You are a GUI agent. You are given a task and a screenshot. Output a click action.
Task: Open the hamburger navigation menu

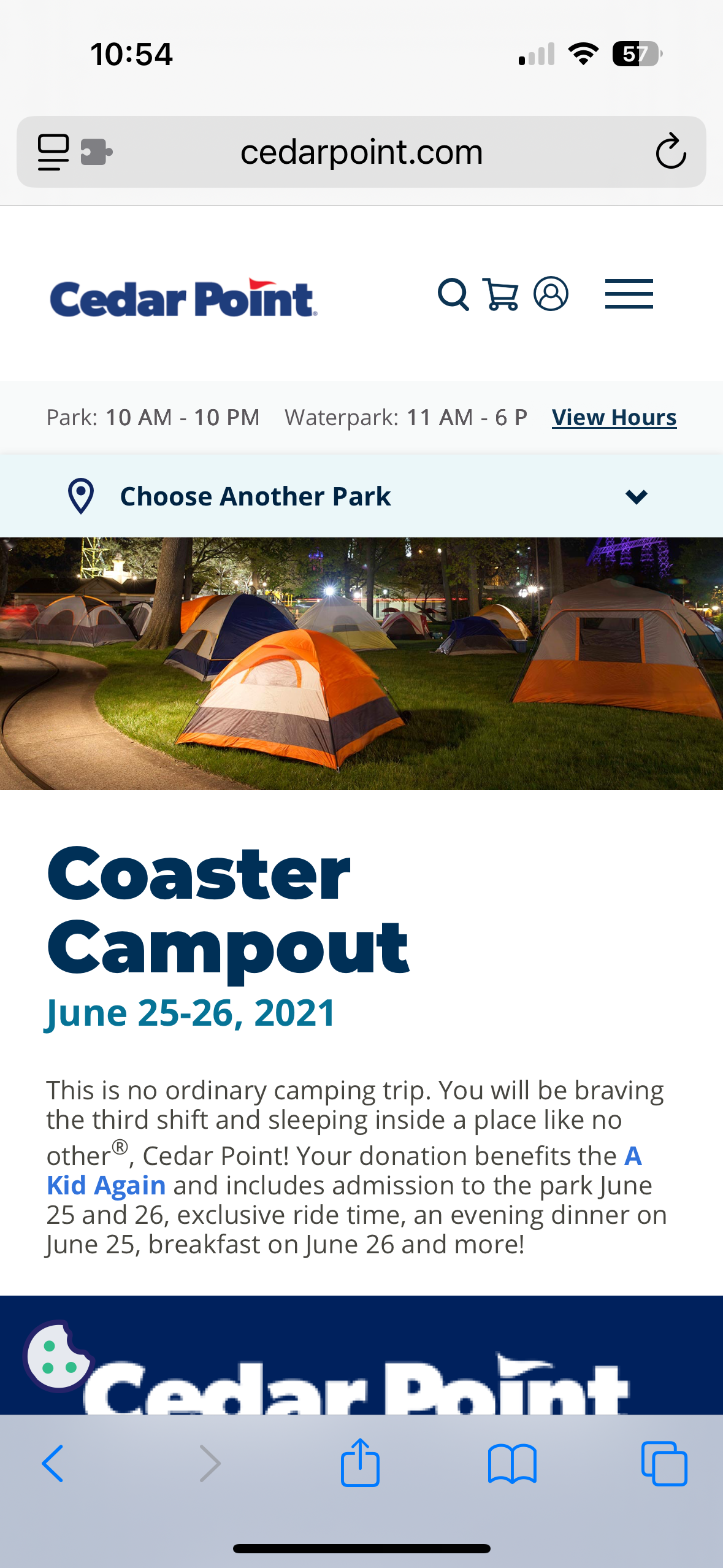tap(629, 294)
